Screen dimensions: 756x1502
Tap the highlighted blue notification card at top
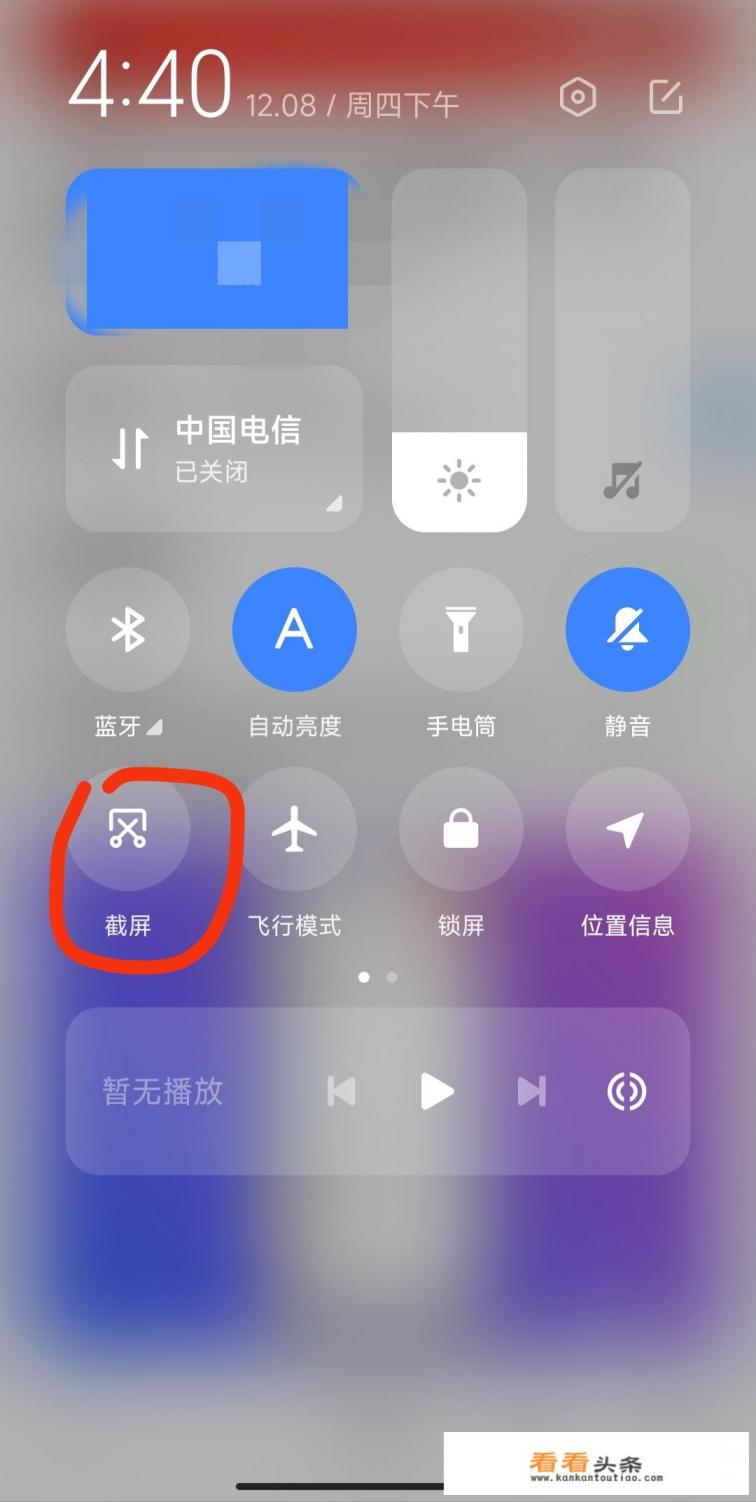[x=213, y=248]
